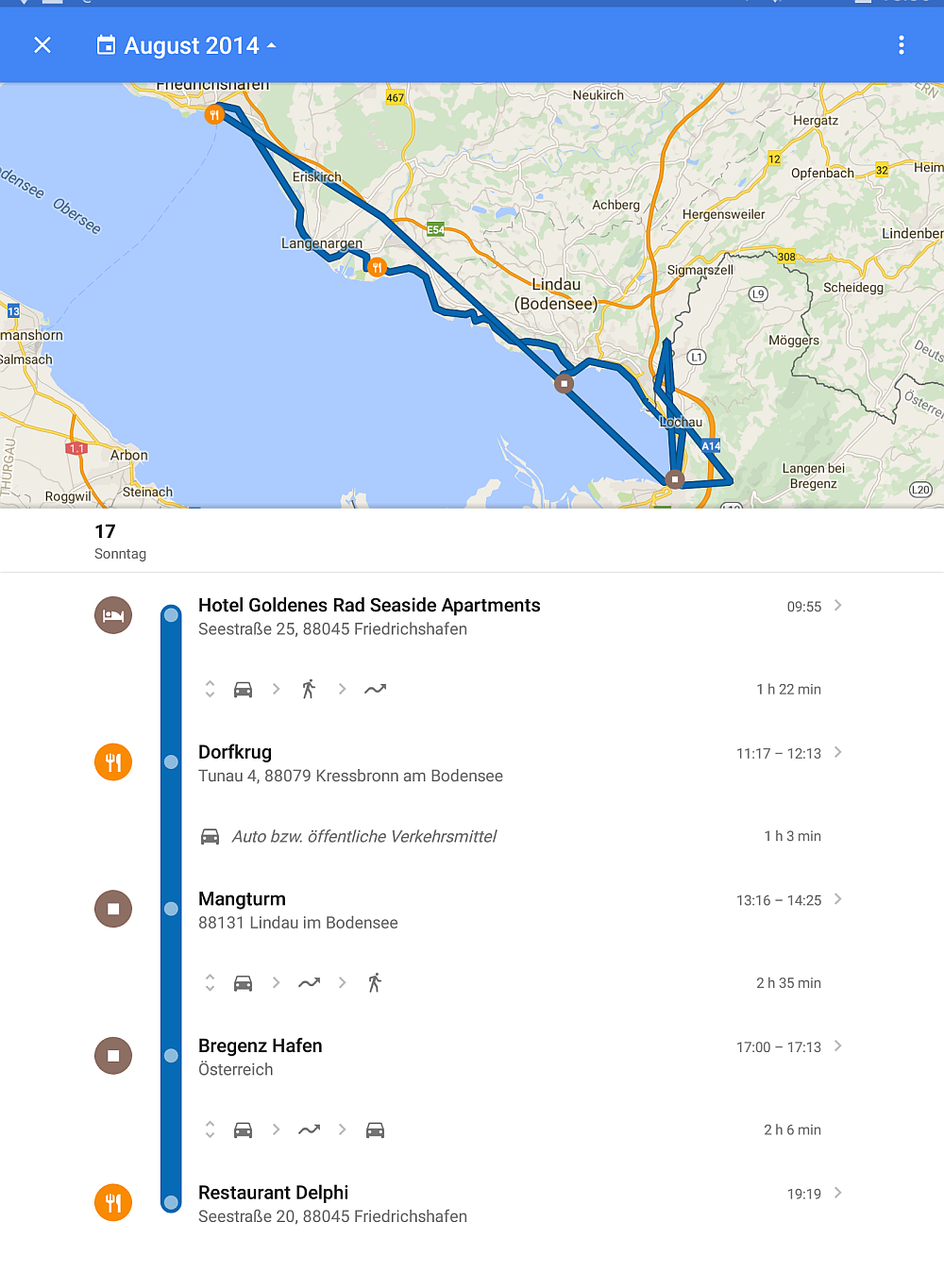
Task: Close the timeline view
Action: click(x=42, y=45)
